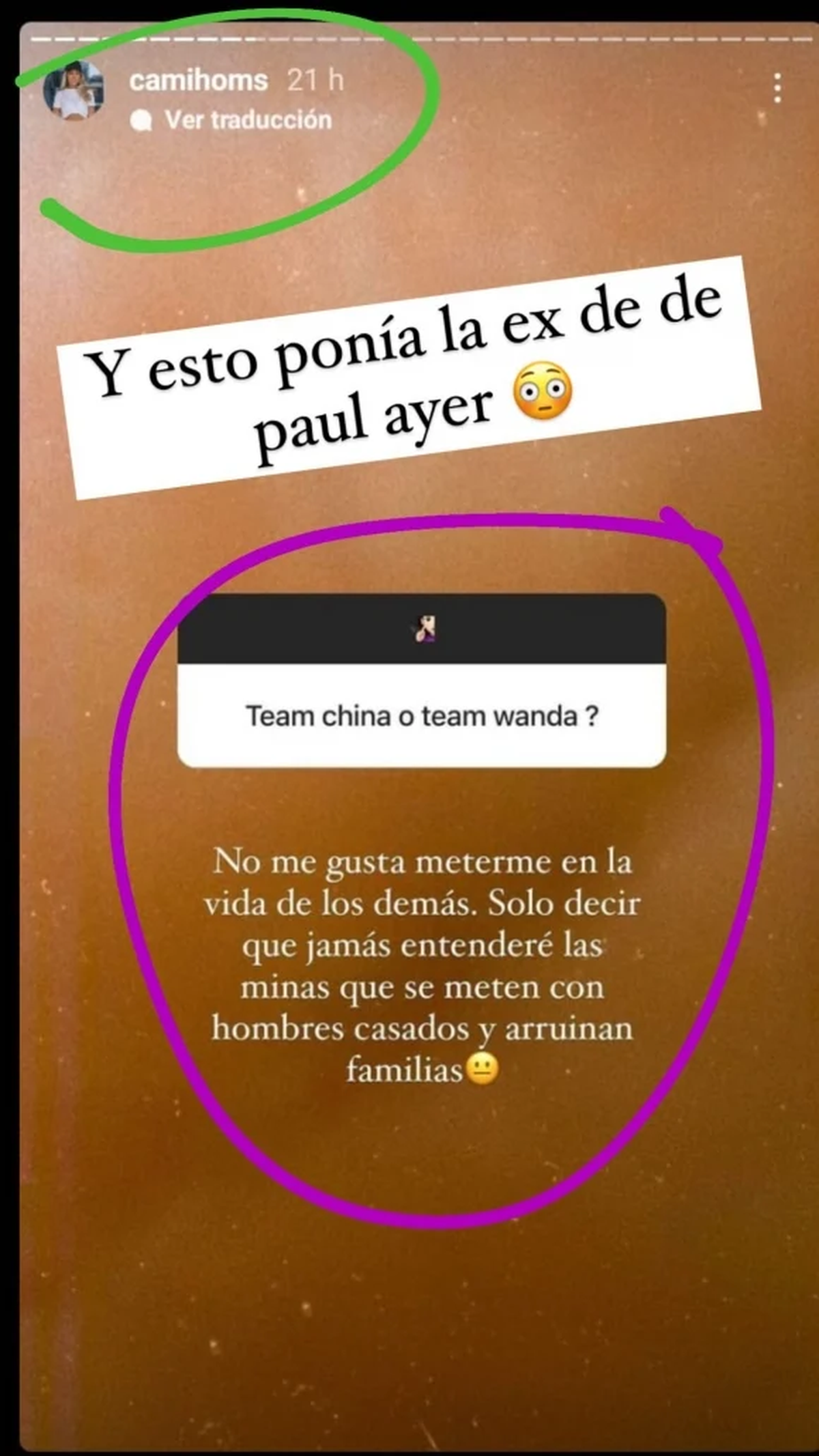Screen dimensions: 819x1456
Task: Click the translation globe icon beside Ver traducción
Action: [x=141, y=121]
